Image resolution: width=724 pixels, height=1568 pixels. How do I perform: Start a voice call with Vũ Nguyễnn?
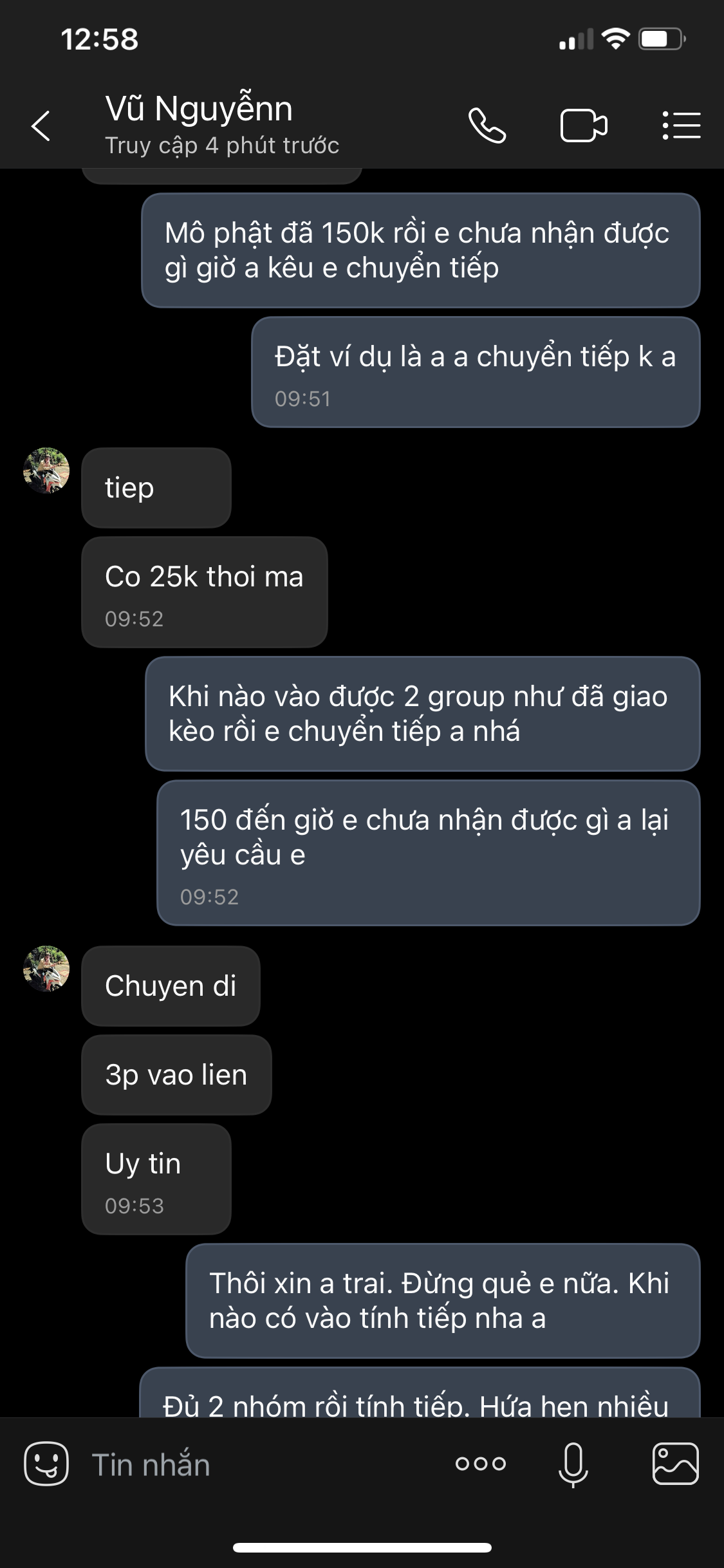point(487,126)
